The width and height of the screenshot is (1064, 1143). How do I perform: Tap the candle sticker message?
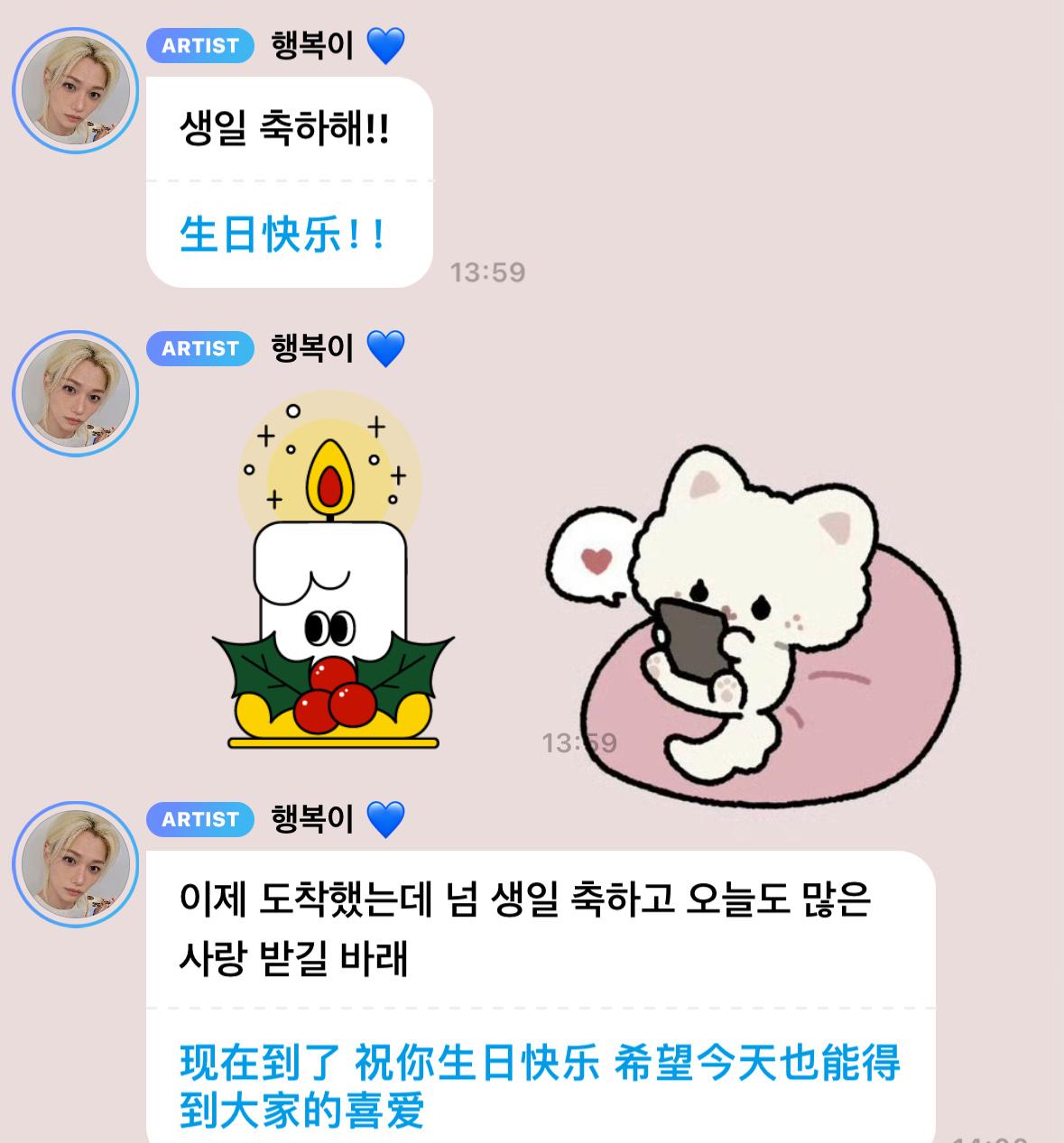(x=331, y=577)
